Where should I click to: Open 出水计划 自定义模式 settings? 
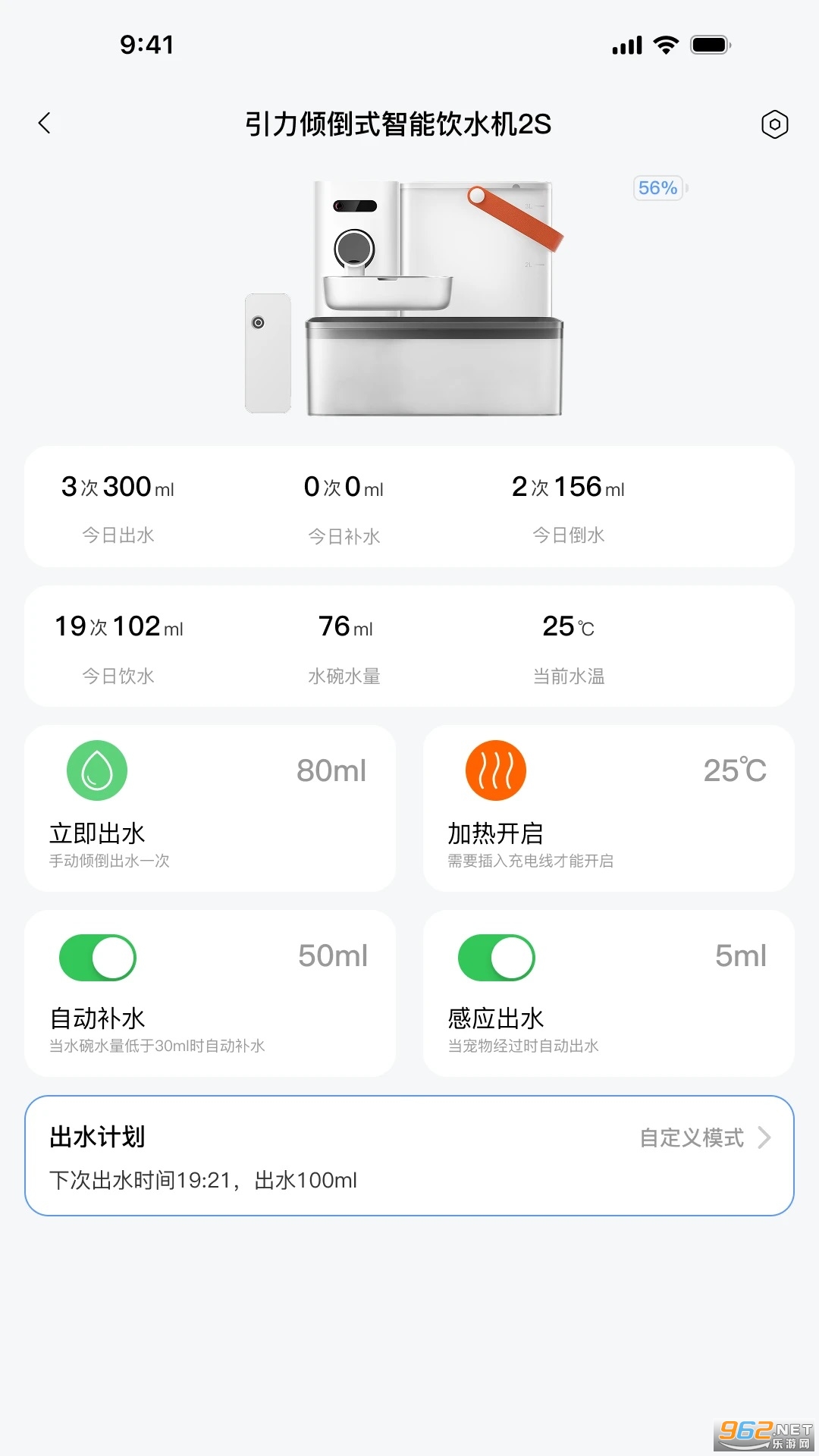704,1137
